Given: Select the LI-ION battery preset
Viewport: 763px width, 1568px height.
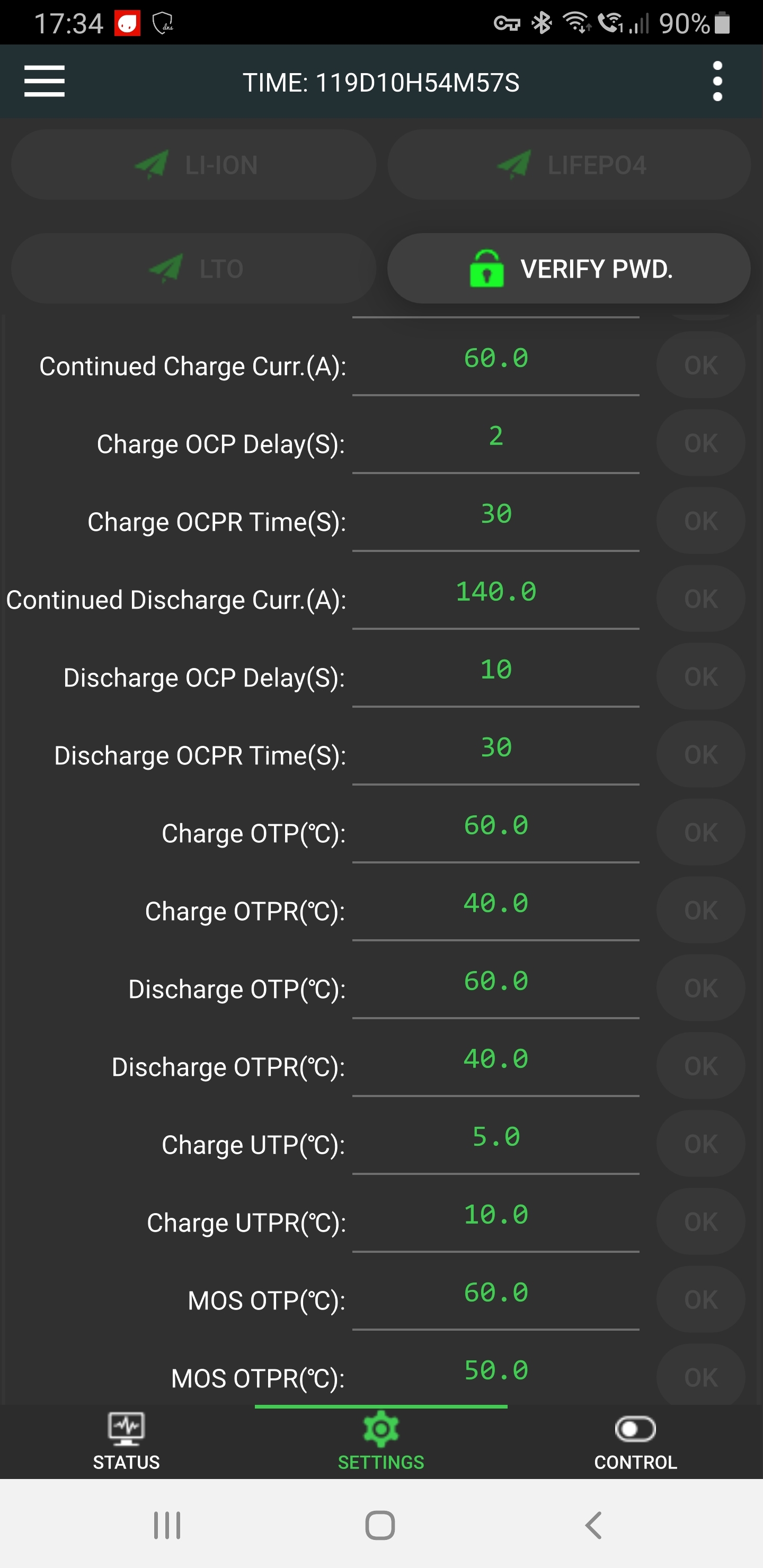Looking at the screenshot, I should (193, 165).
